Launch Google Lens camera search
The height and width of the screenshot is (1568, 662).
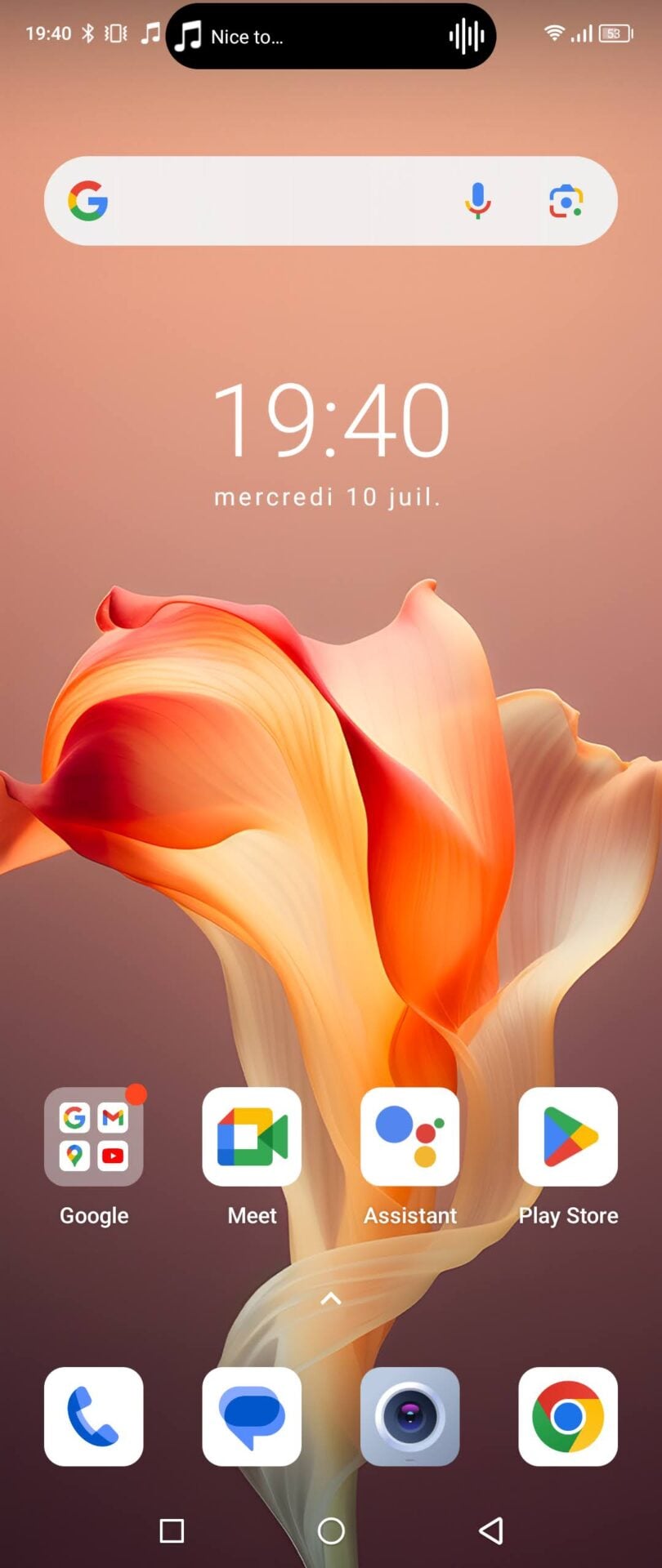coord(566,201)
